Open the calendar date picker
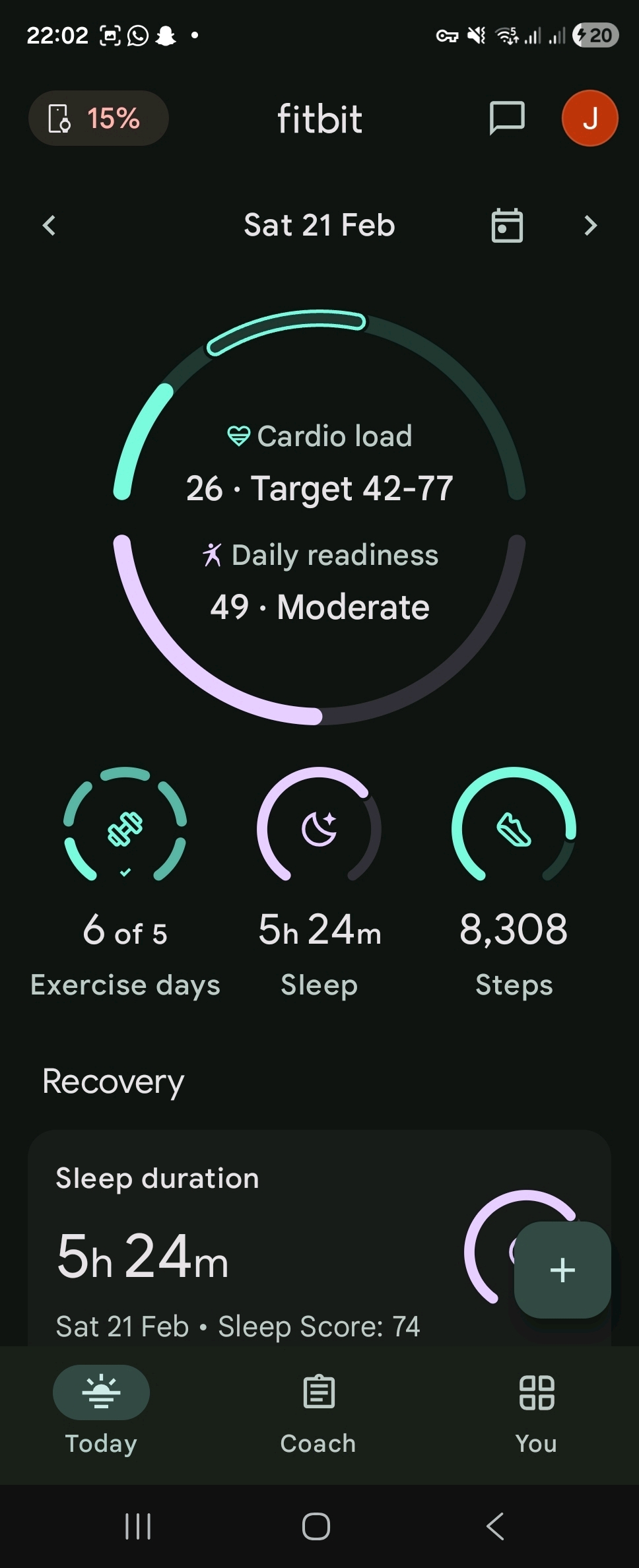The height and width of the screenshot is (1568, 639). point(507,226)
